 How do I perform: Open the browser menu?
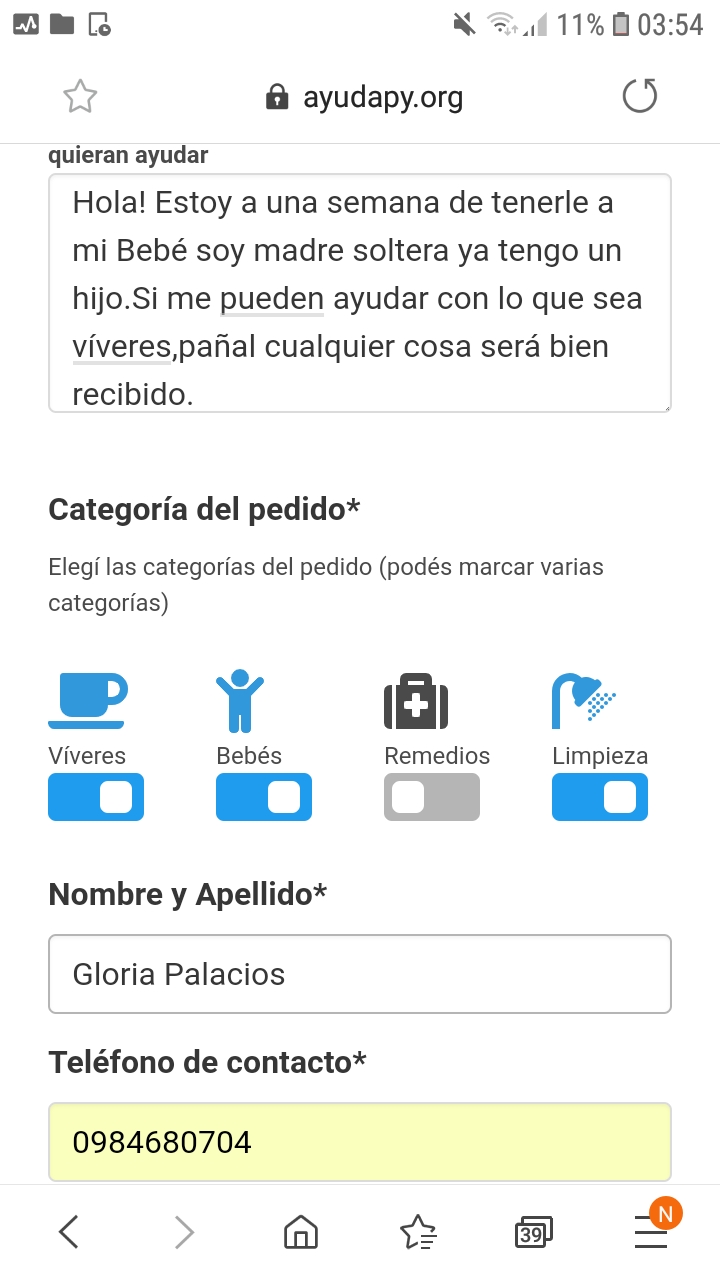(651, 1232)
